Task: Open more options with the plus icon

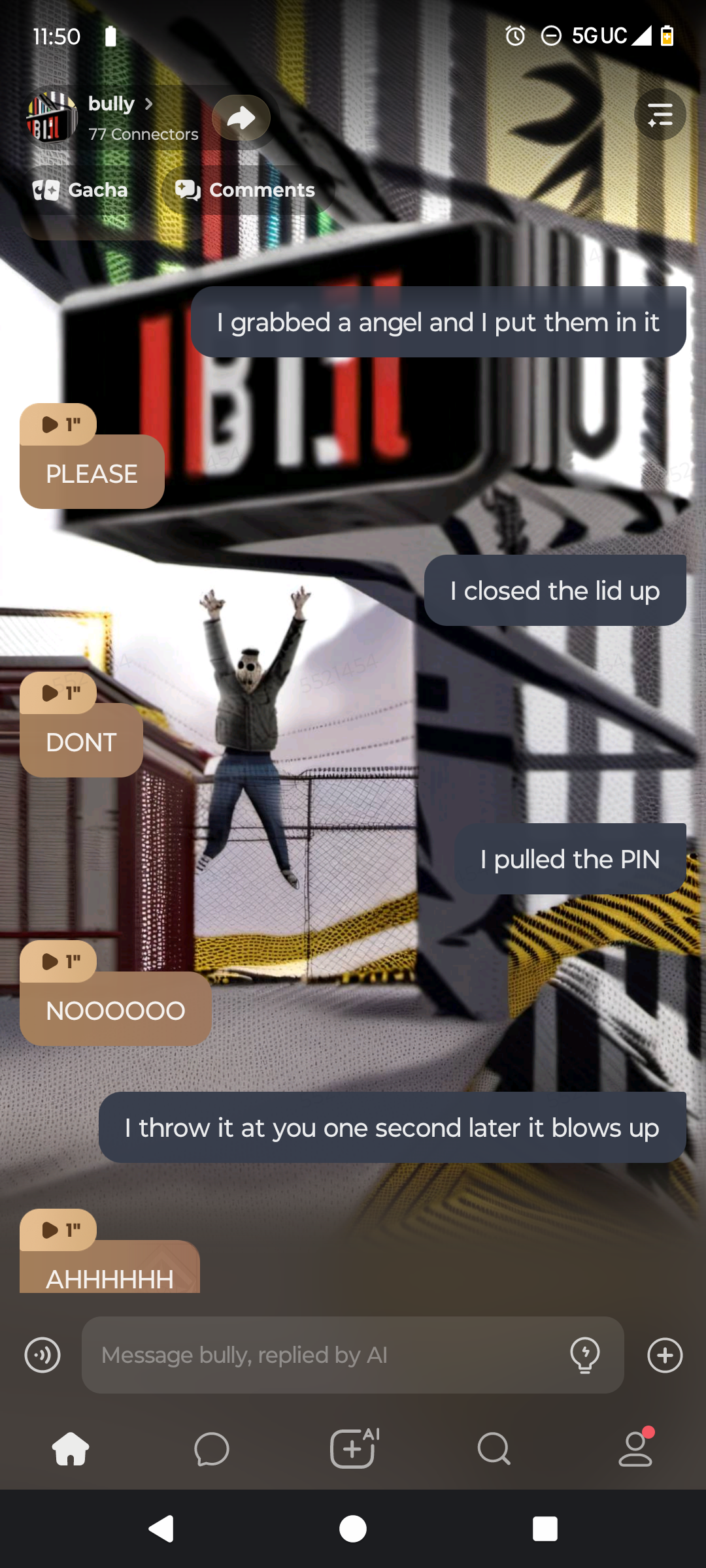Action: (665, 1355)
